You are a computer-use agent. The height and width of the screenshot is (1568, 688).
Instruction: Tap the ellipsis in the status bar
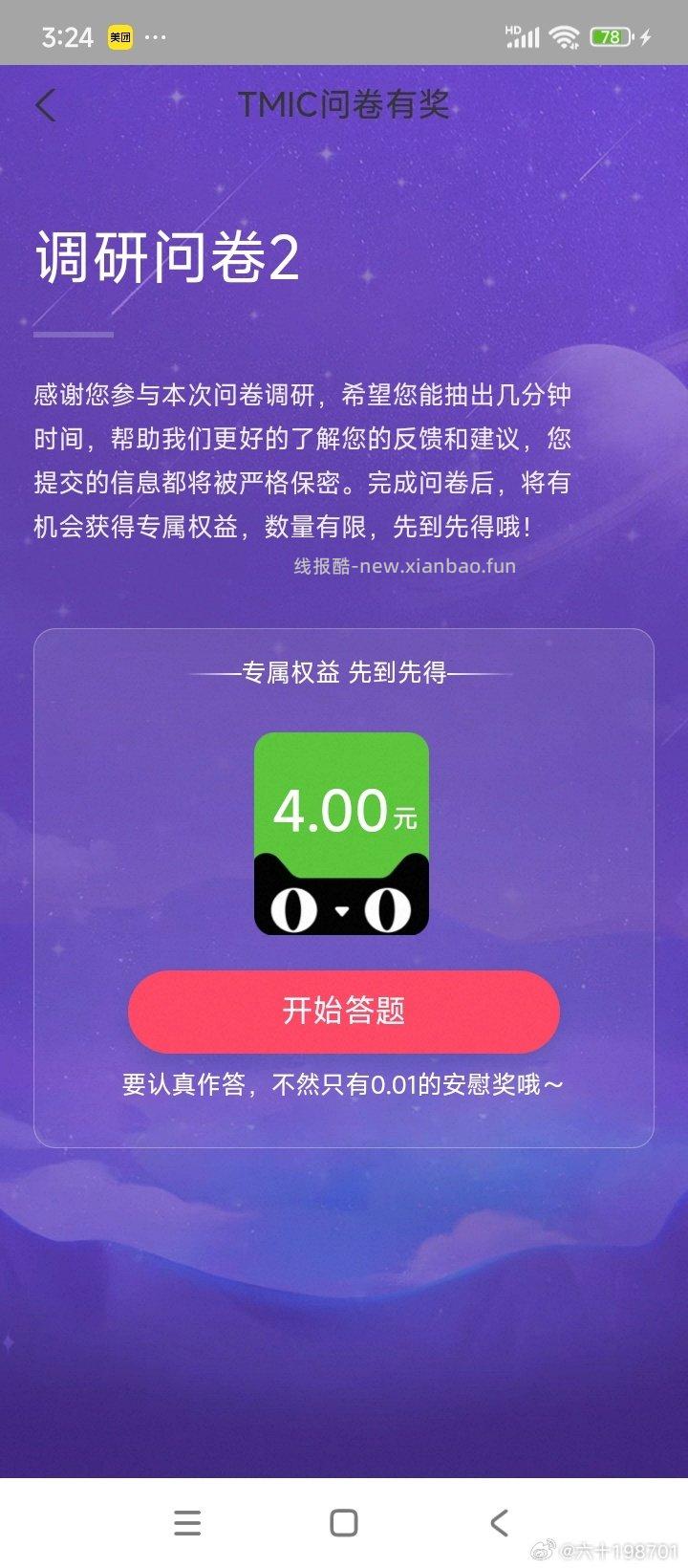156,36
